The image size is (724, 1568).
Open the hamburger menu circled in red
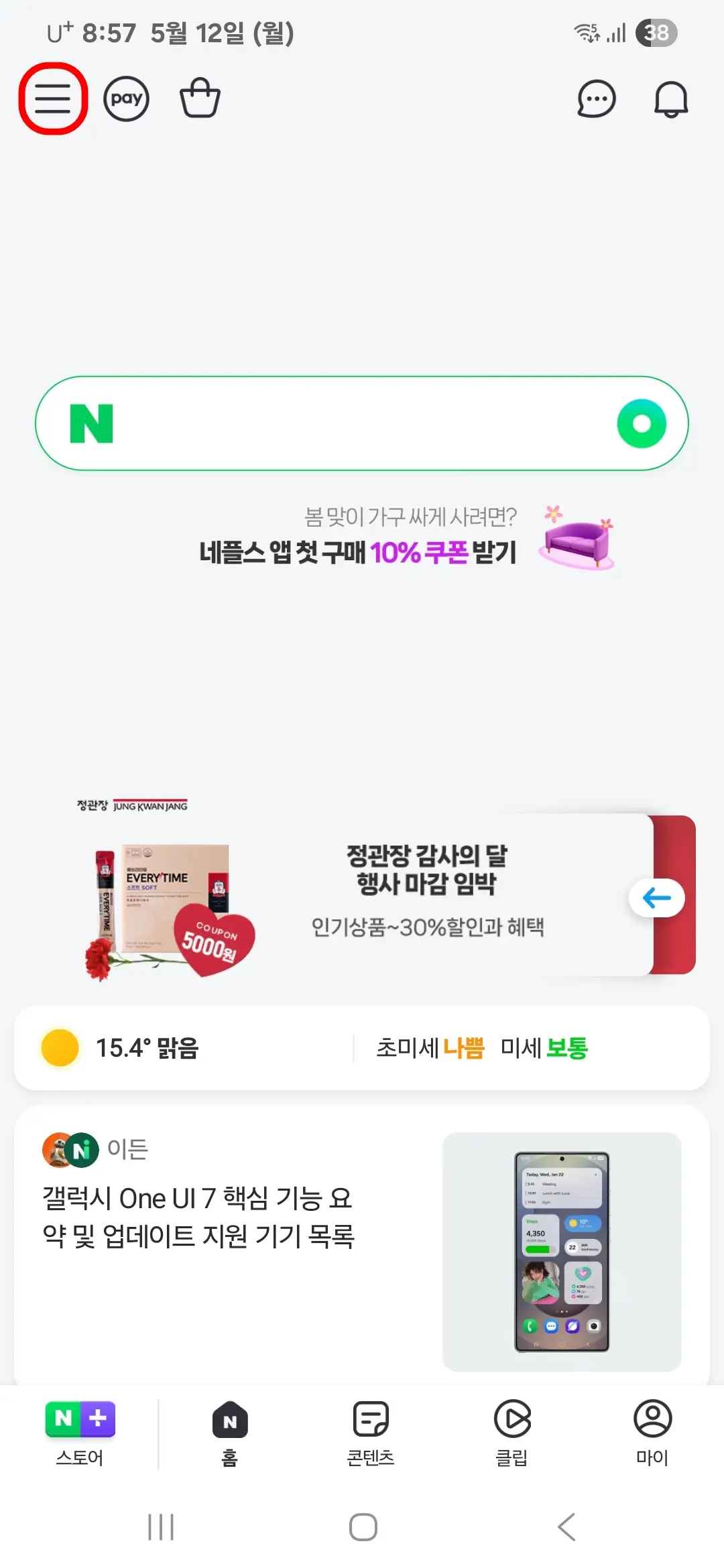point(53,99)
